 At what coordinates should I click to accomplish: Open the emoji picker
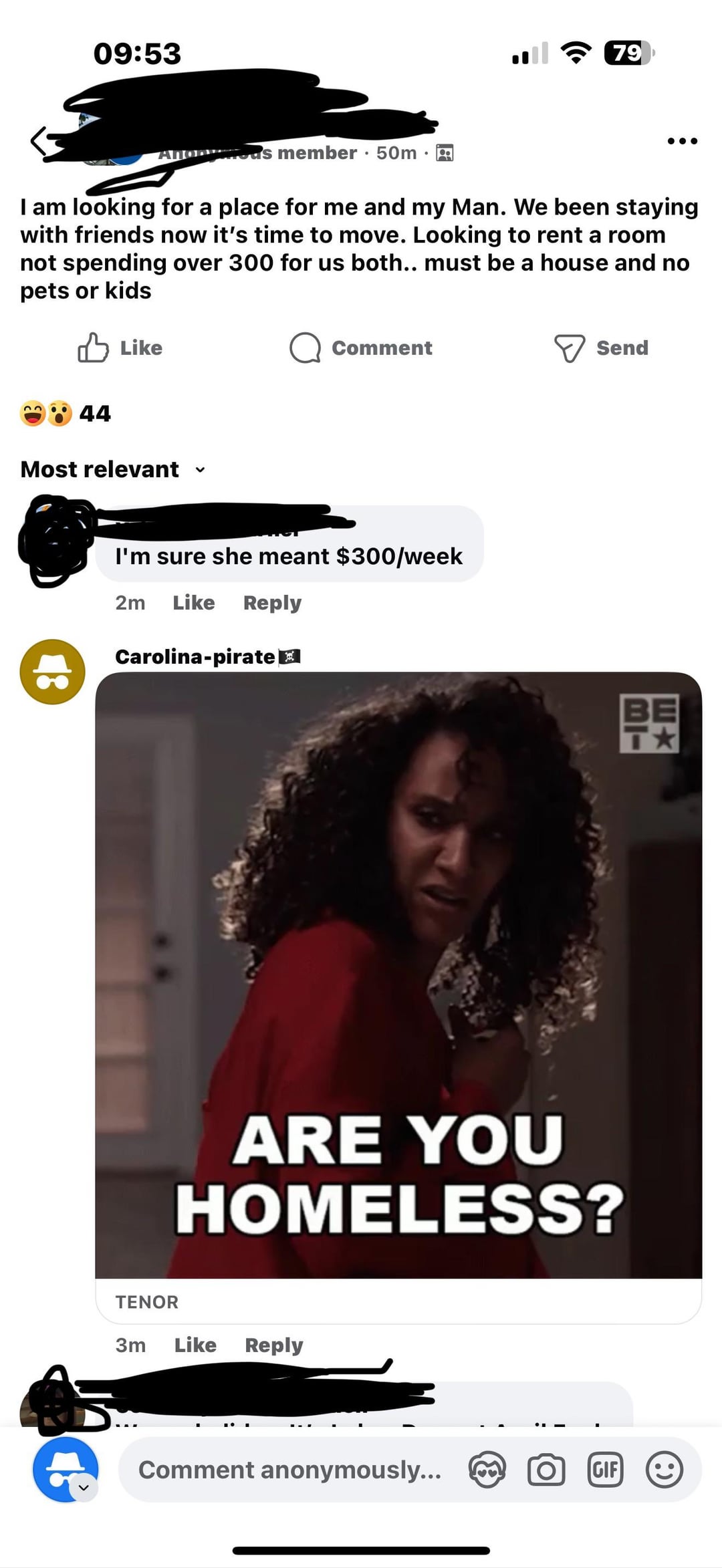click(x=664, y=1470)
